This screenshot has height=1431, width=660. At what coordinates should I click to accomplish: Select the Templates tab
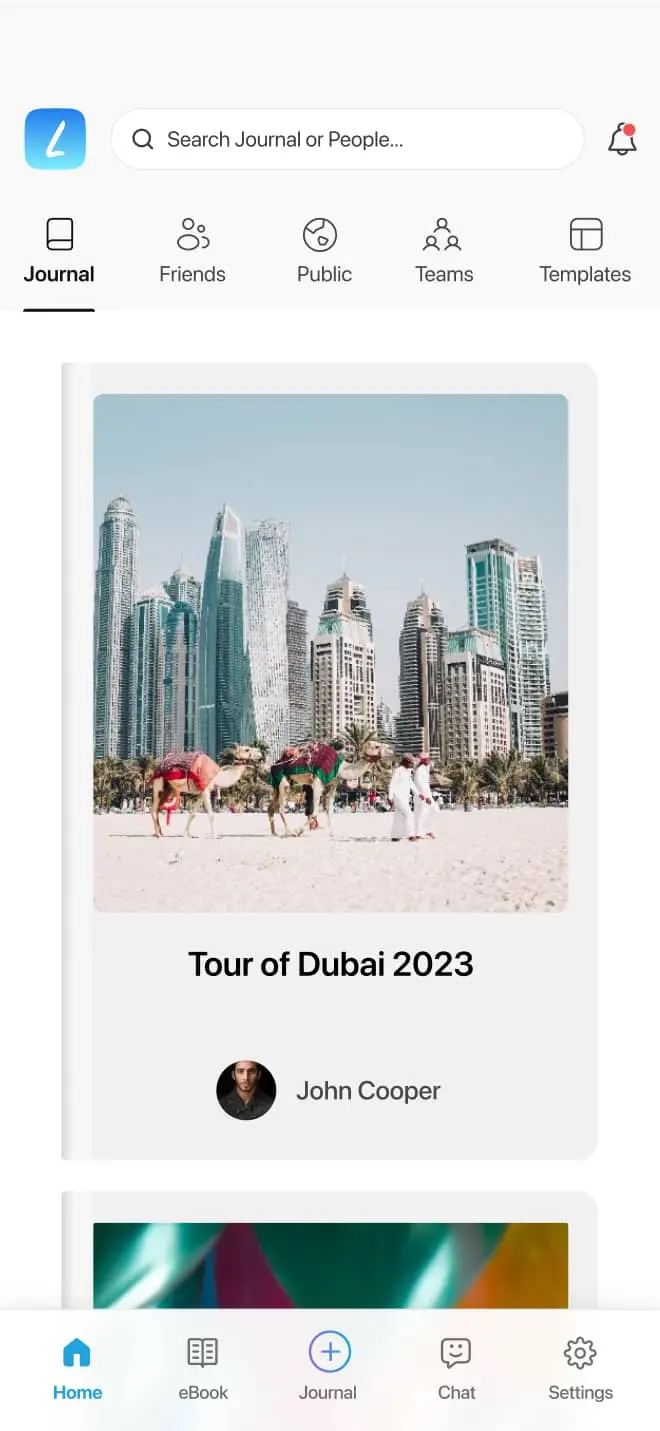[585, 251]
